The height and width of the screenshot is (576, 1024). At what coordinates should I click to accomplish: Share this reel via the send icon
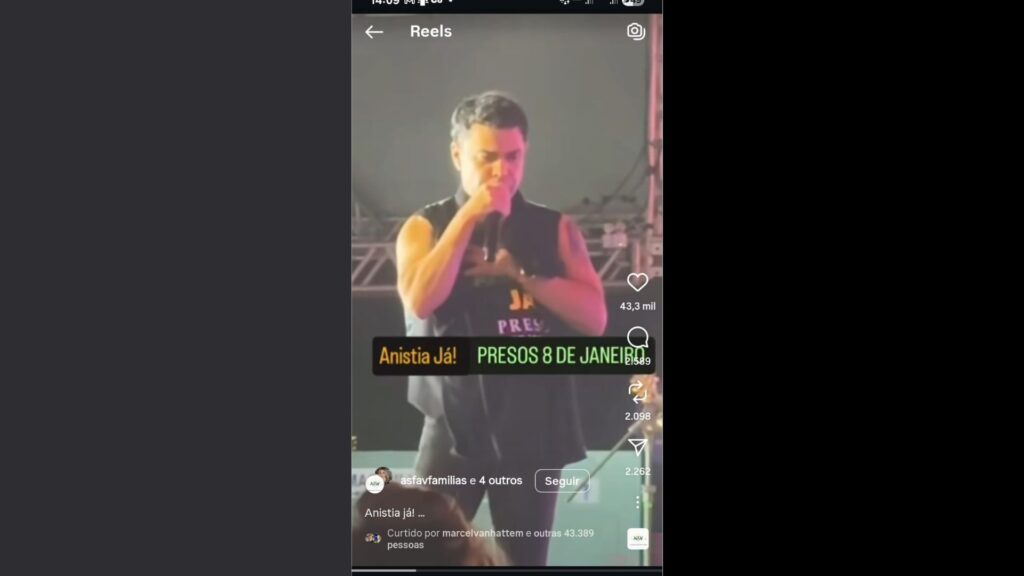point(637,447)
